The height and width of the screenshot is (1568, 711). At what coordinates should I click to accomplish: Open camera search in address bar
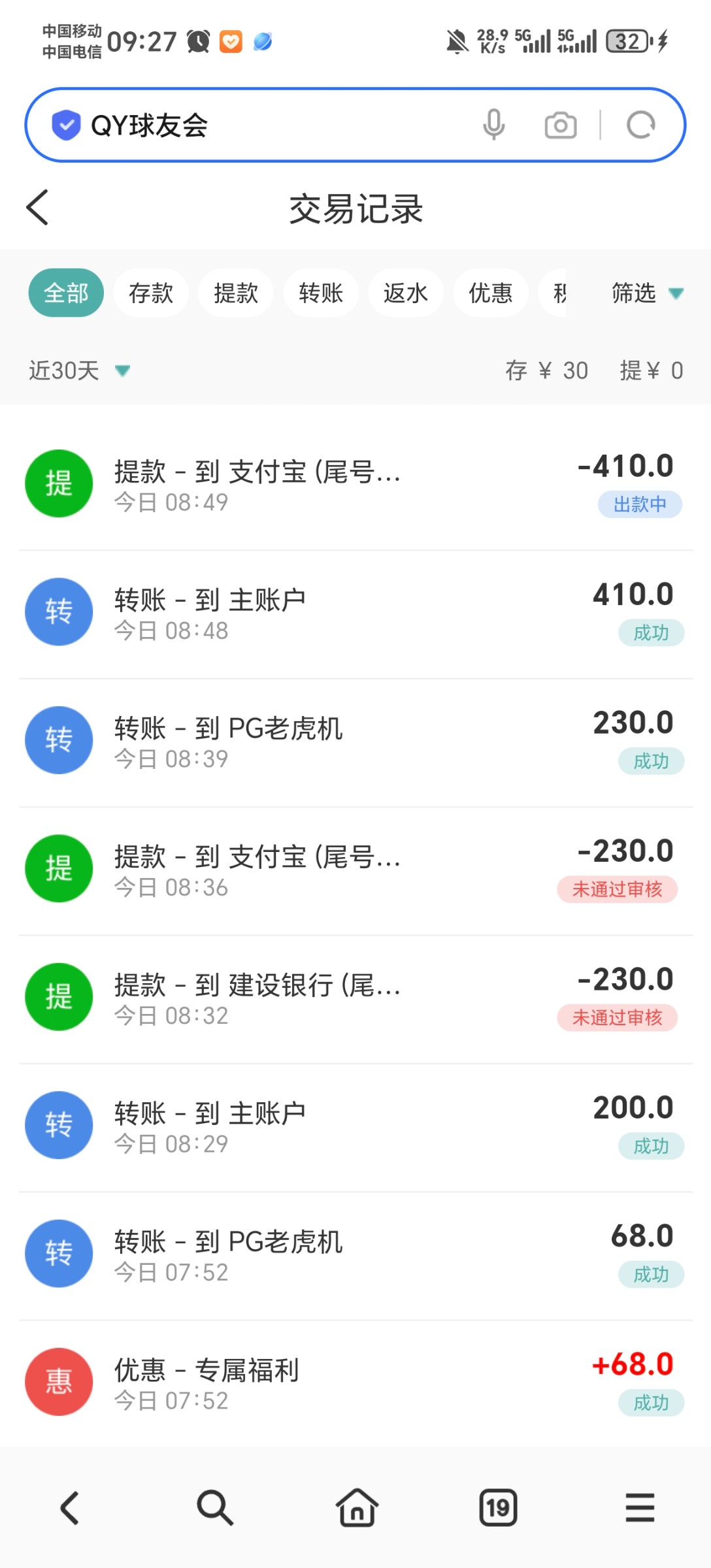tap(561, 125)
